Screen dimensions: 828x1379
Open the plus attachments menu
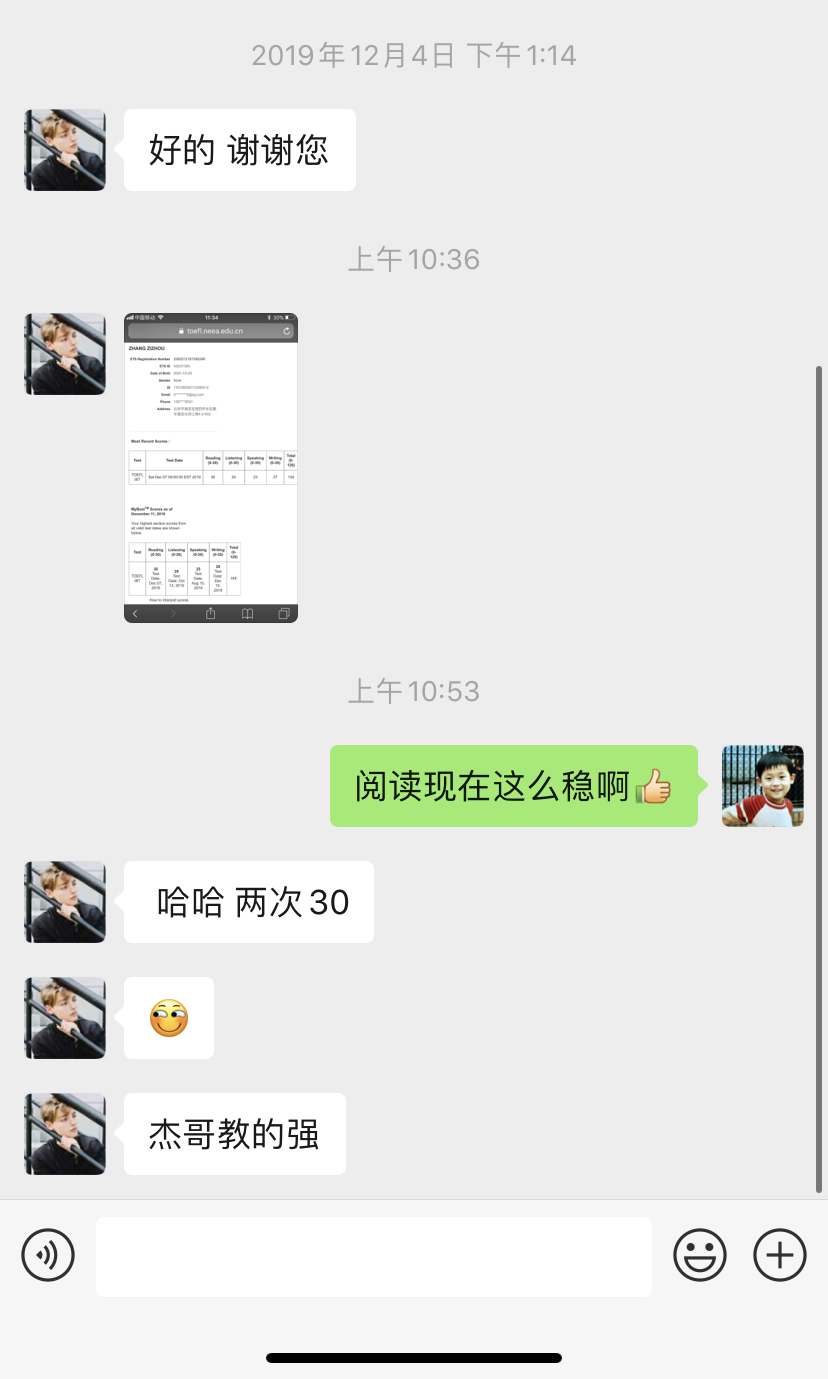(x=779, y=1254)
